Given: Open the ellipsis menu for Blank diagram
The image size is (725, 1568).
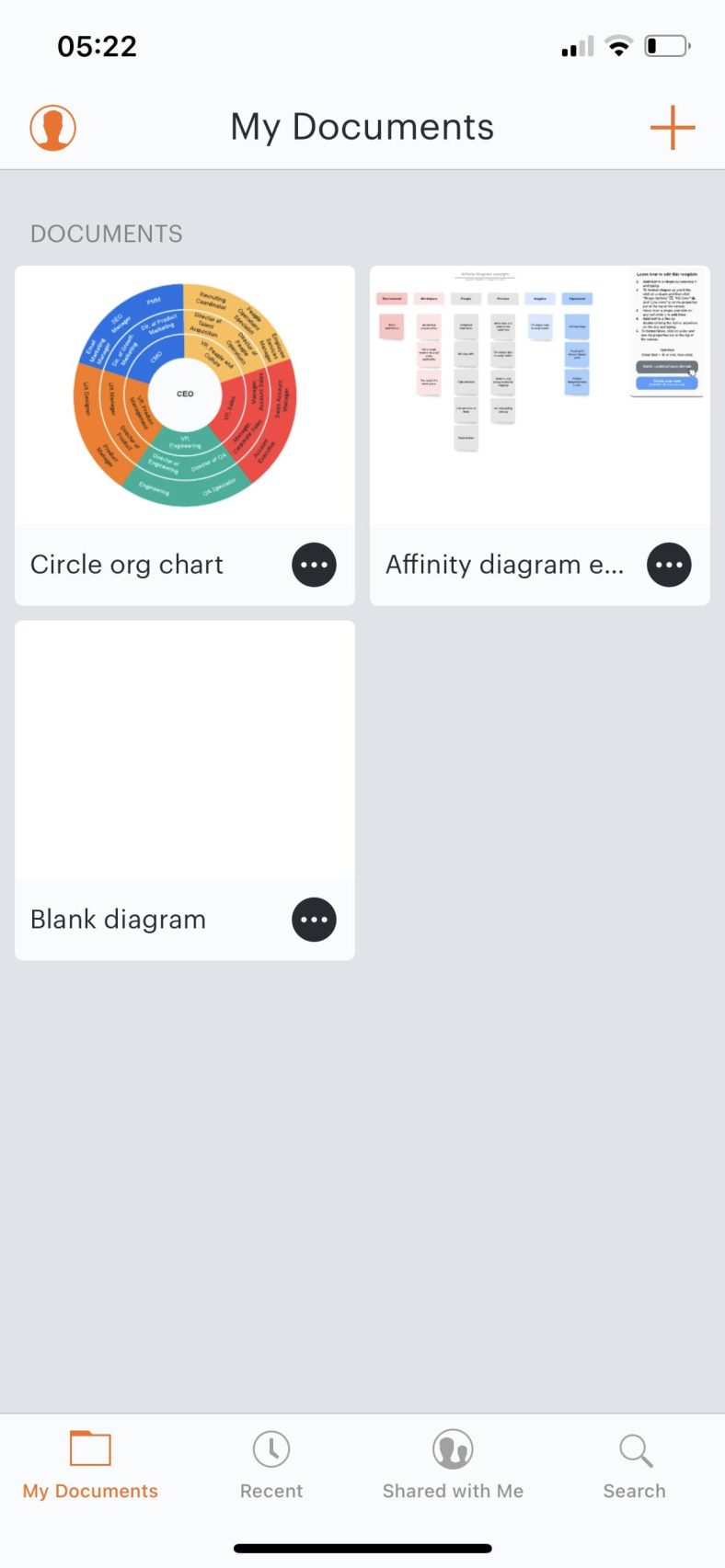Looking at the screenshot, I should [313, 919].
